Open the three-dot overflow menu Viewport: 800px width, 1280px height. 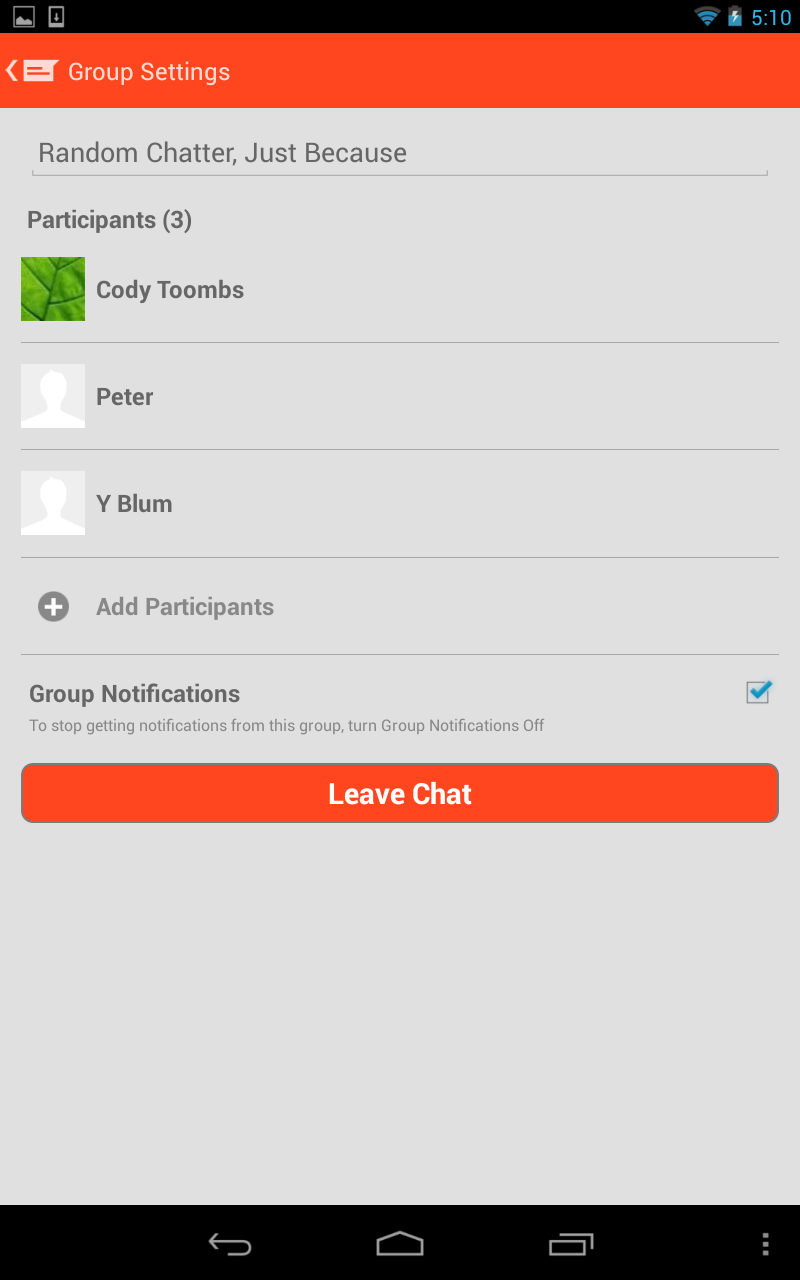(x=766, y=1244)
